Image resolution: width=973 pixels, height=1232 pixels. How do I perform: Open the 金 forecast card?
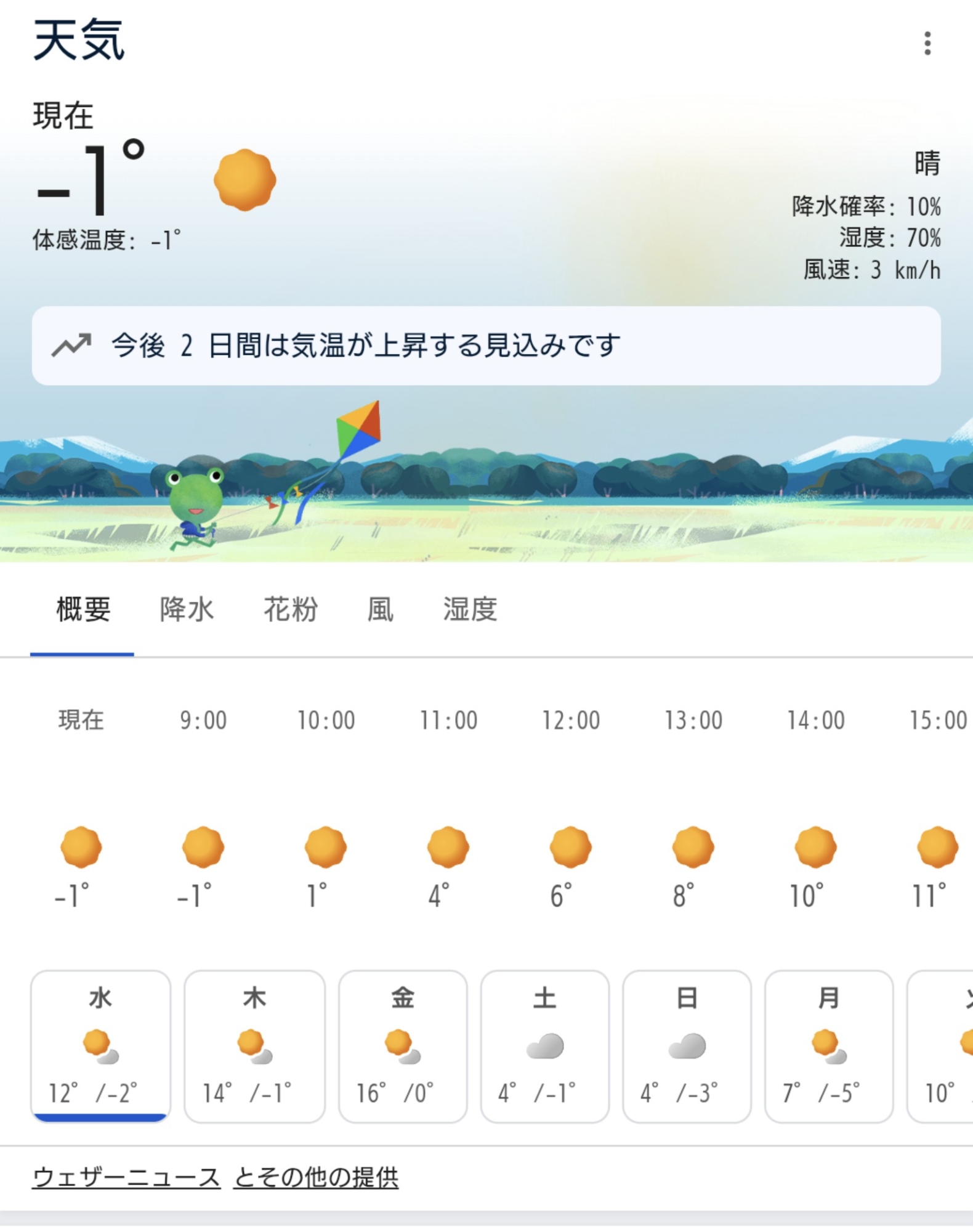[403, 1046]
